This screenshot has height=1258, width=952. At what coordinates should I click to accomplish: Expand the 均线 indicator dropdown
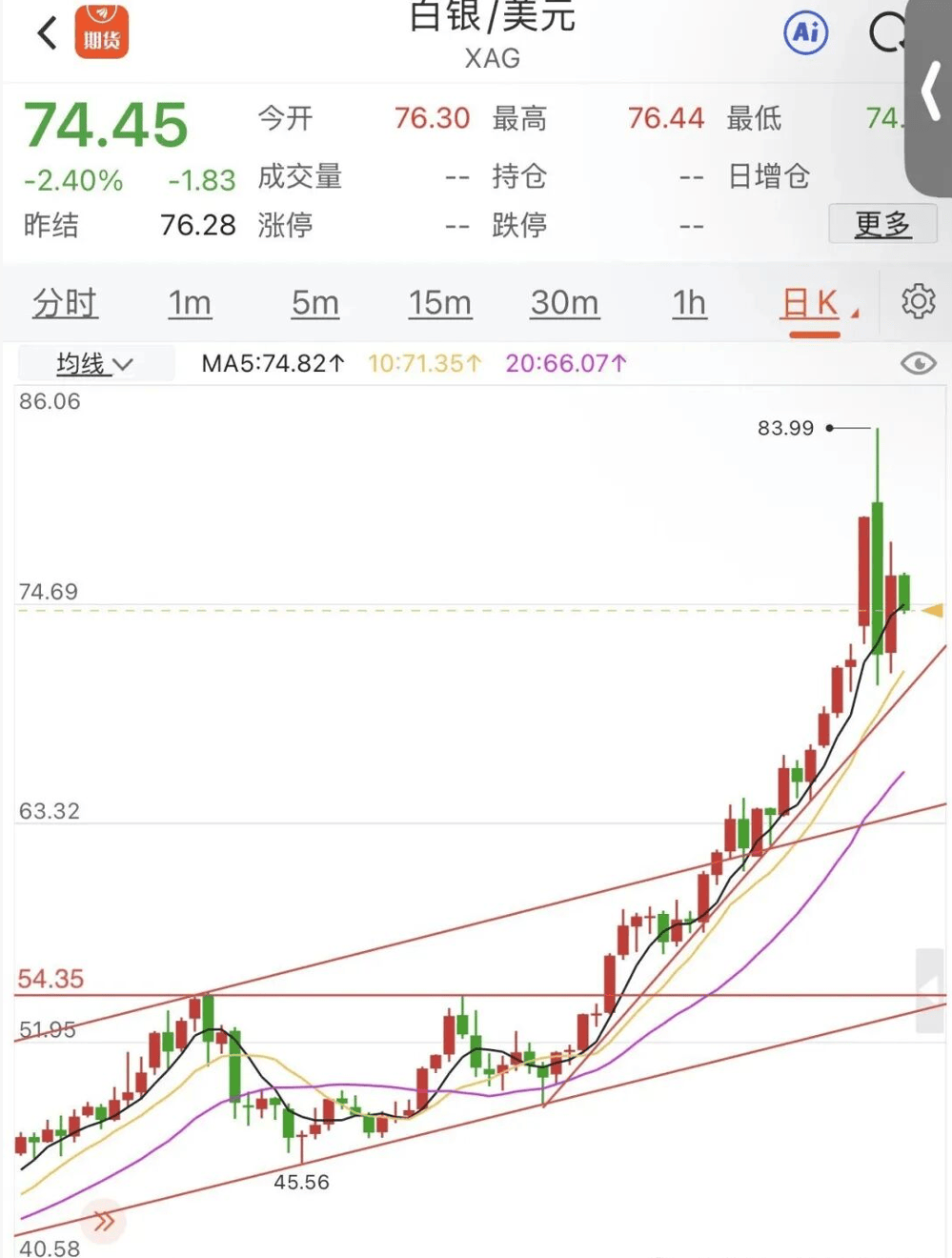(x=94, y=363)
